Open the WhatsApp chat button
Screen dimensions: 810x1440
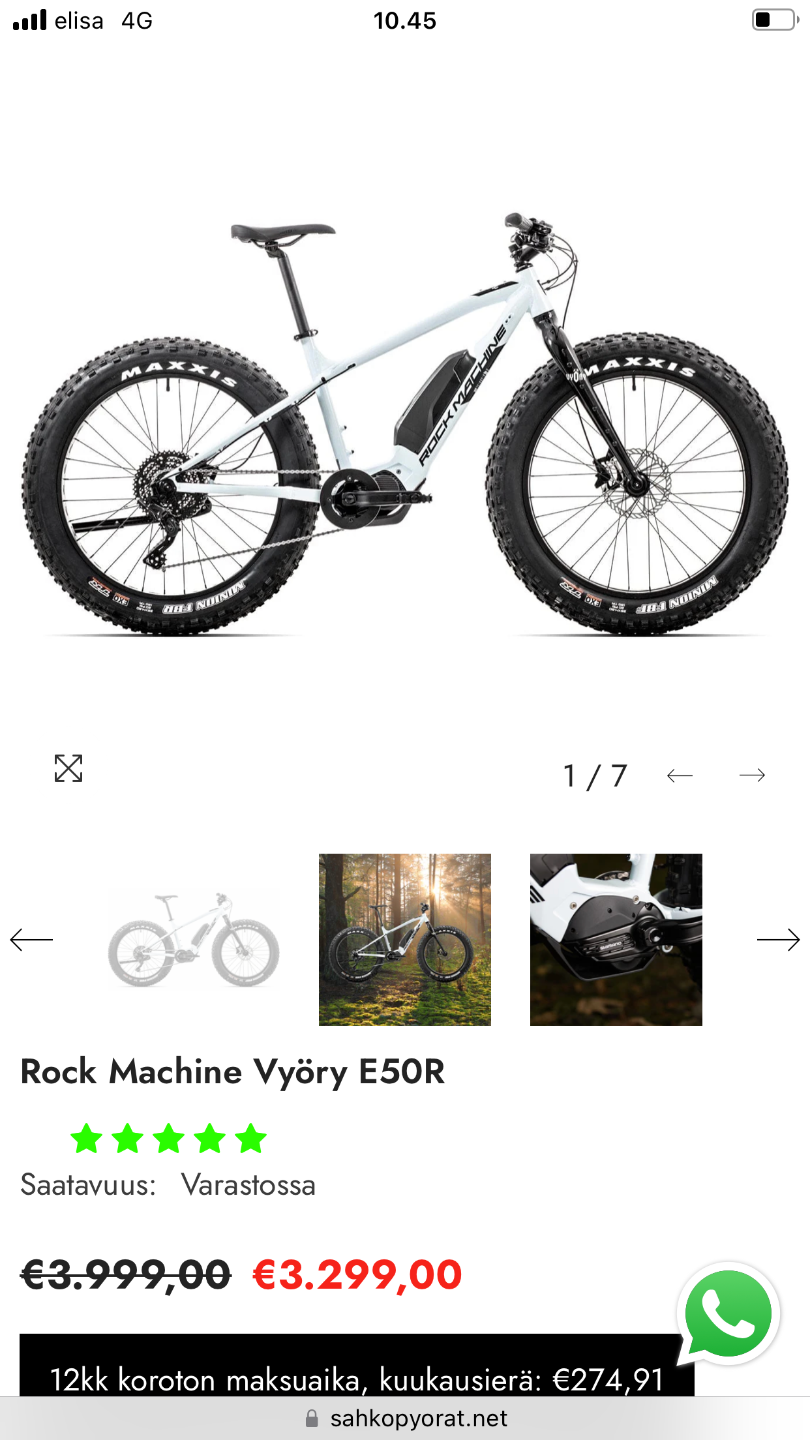728,1314
